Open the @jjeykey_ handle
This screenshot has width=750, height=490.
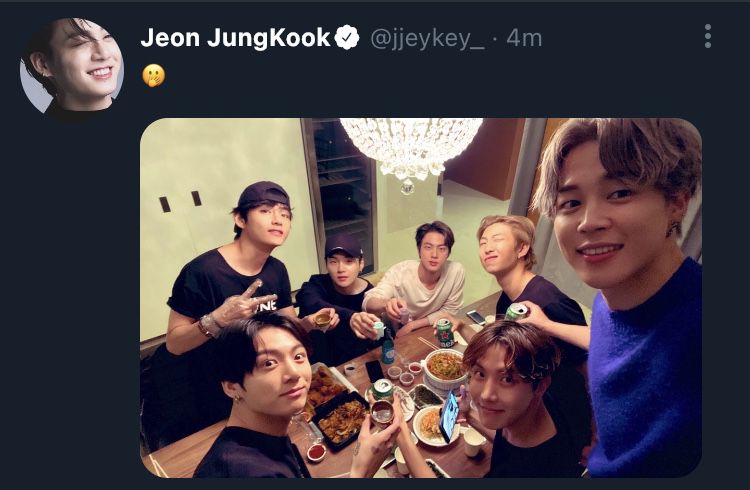coord(428,38)
